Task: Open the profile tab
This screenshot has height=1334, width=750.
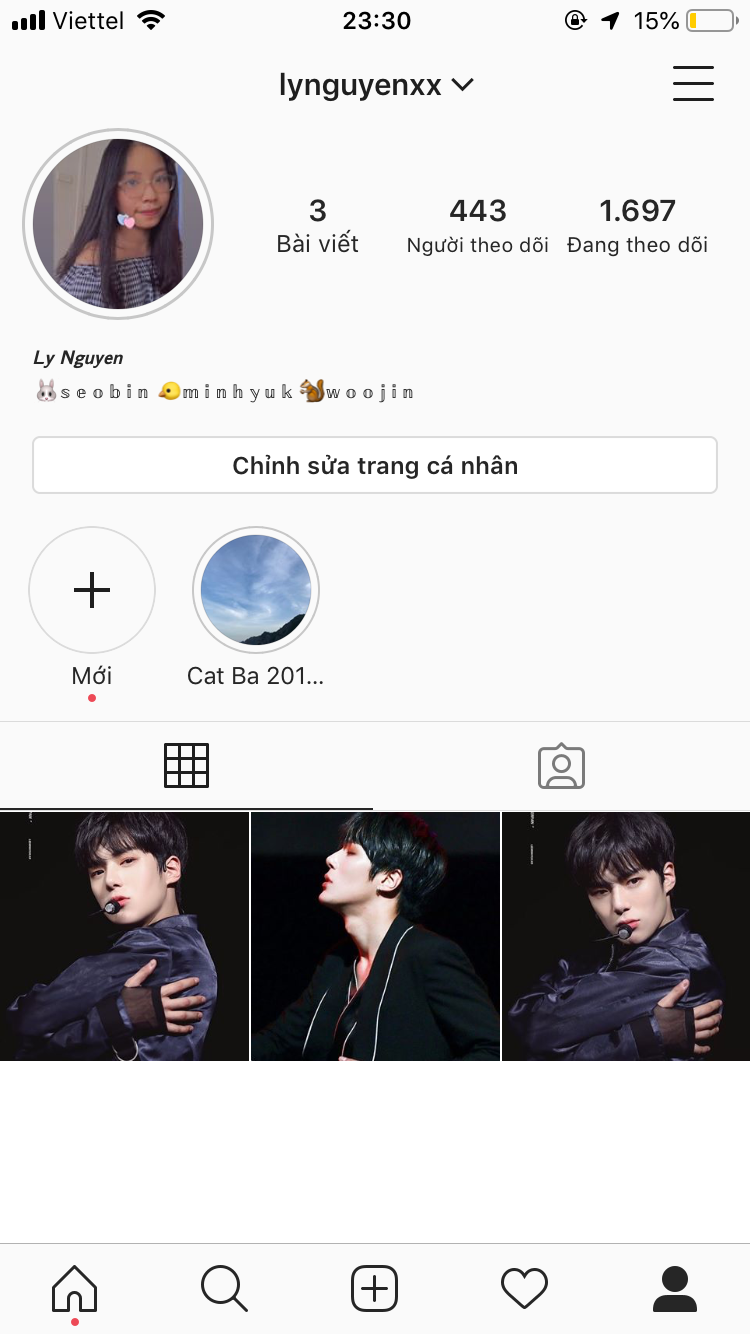Action: [x=674, y=1288]
